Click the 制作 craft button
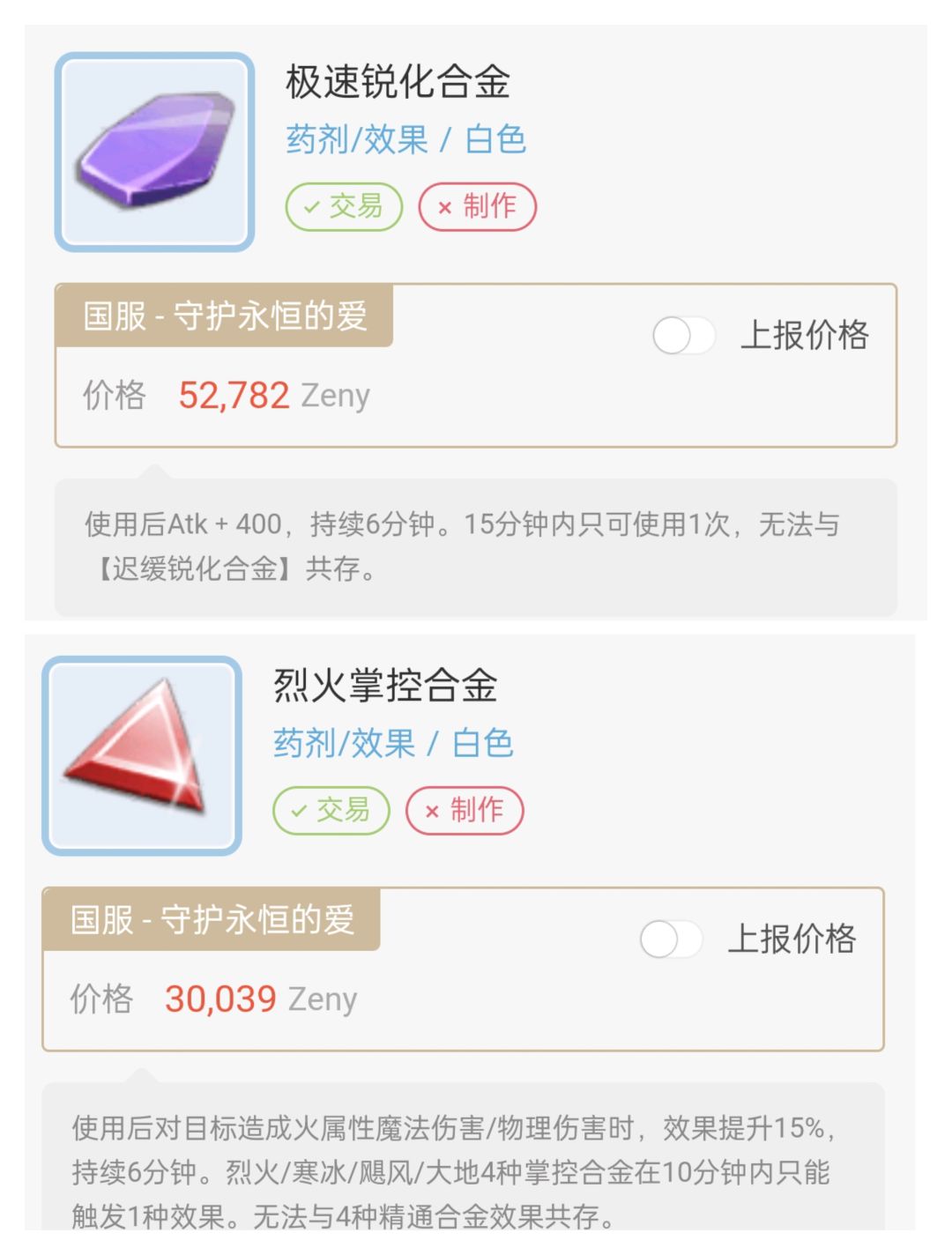 [x=477, y=206]
